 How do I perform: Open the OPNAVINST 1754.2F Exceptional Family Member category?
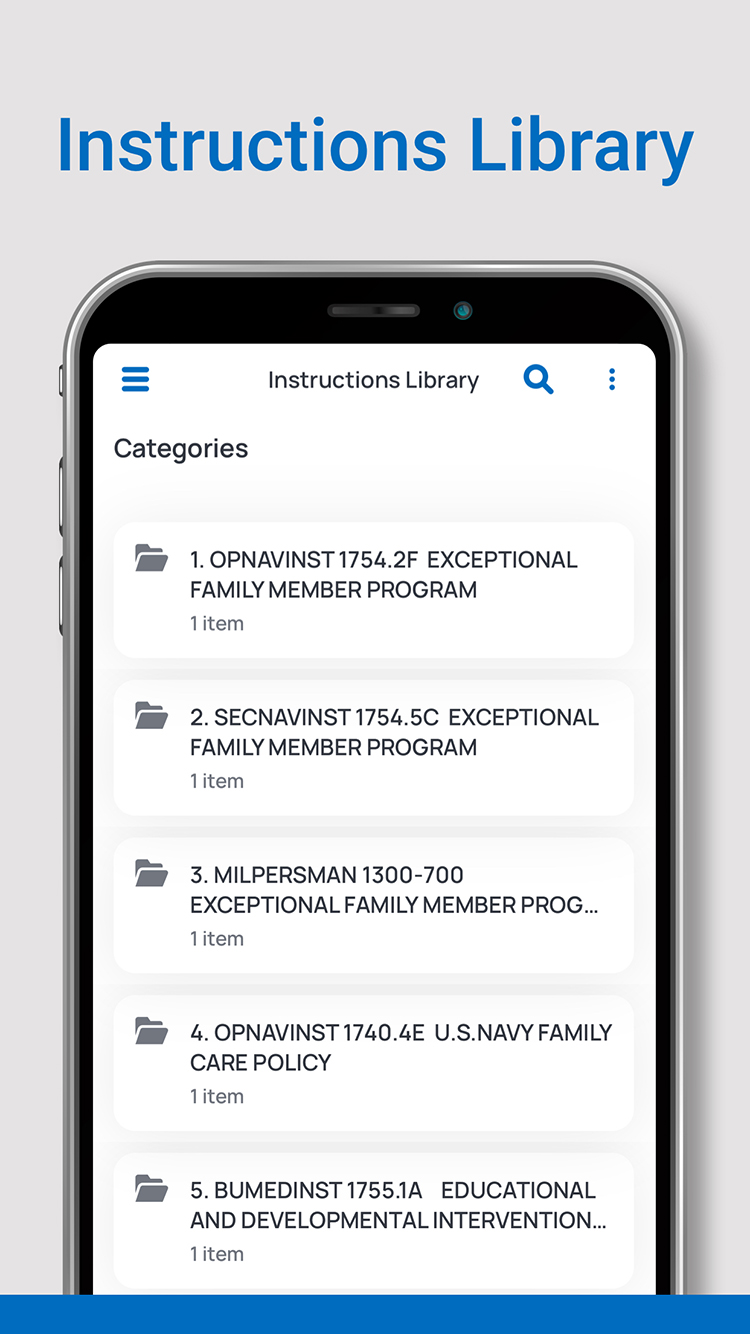coord(373,590)
